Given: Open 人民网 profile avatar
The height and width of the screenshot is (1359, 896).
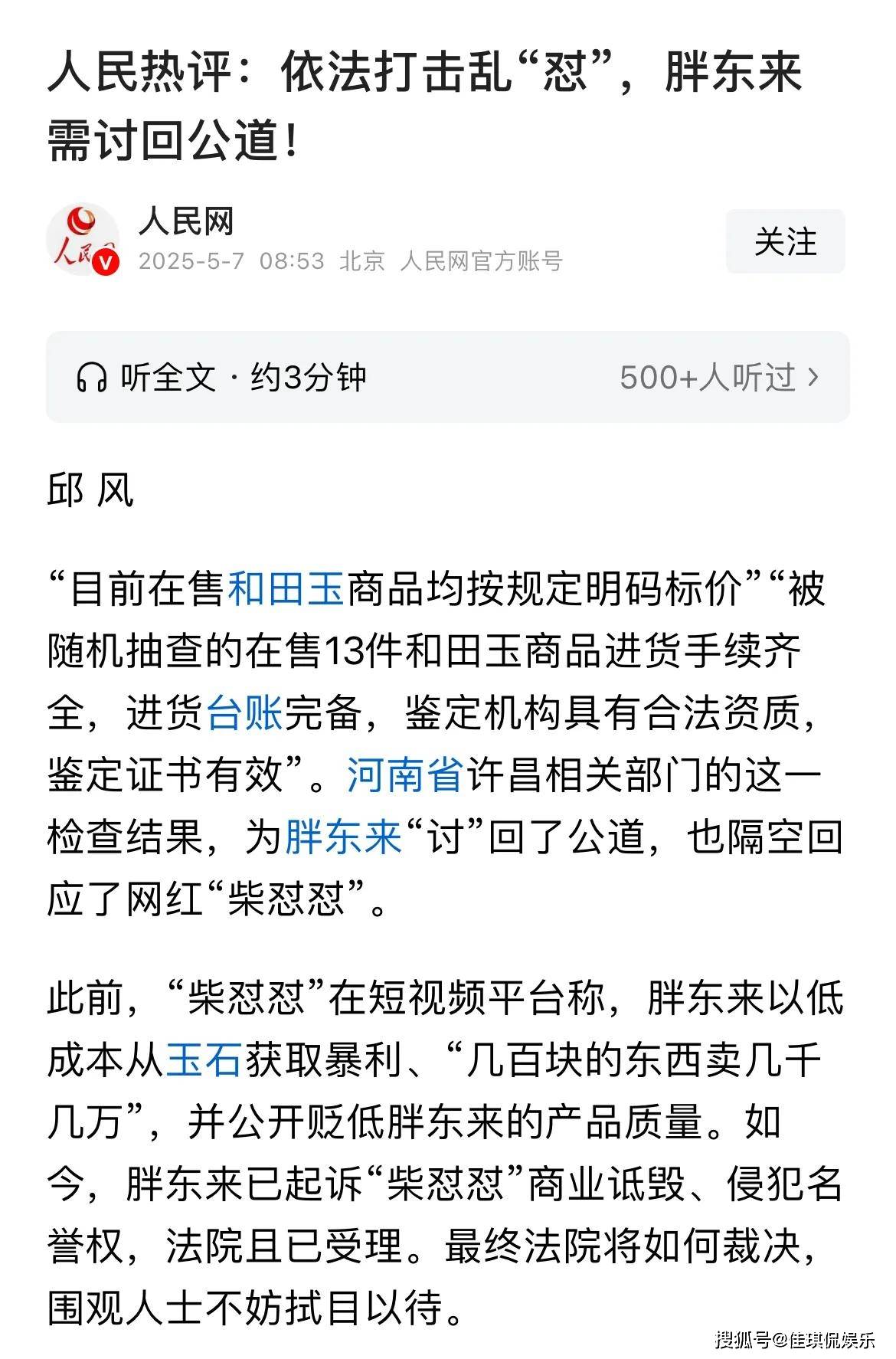Looking at the screenshot, I should (x=83, y=240).
